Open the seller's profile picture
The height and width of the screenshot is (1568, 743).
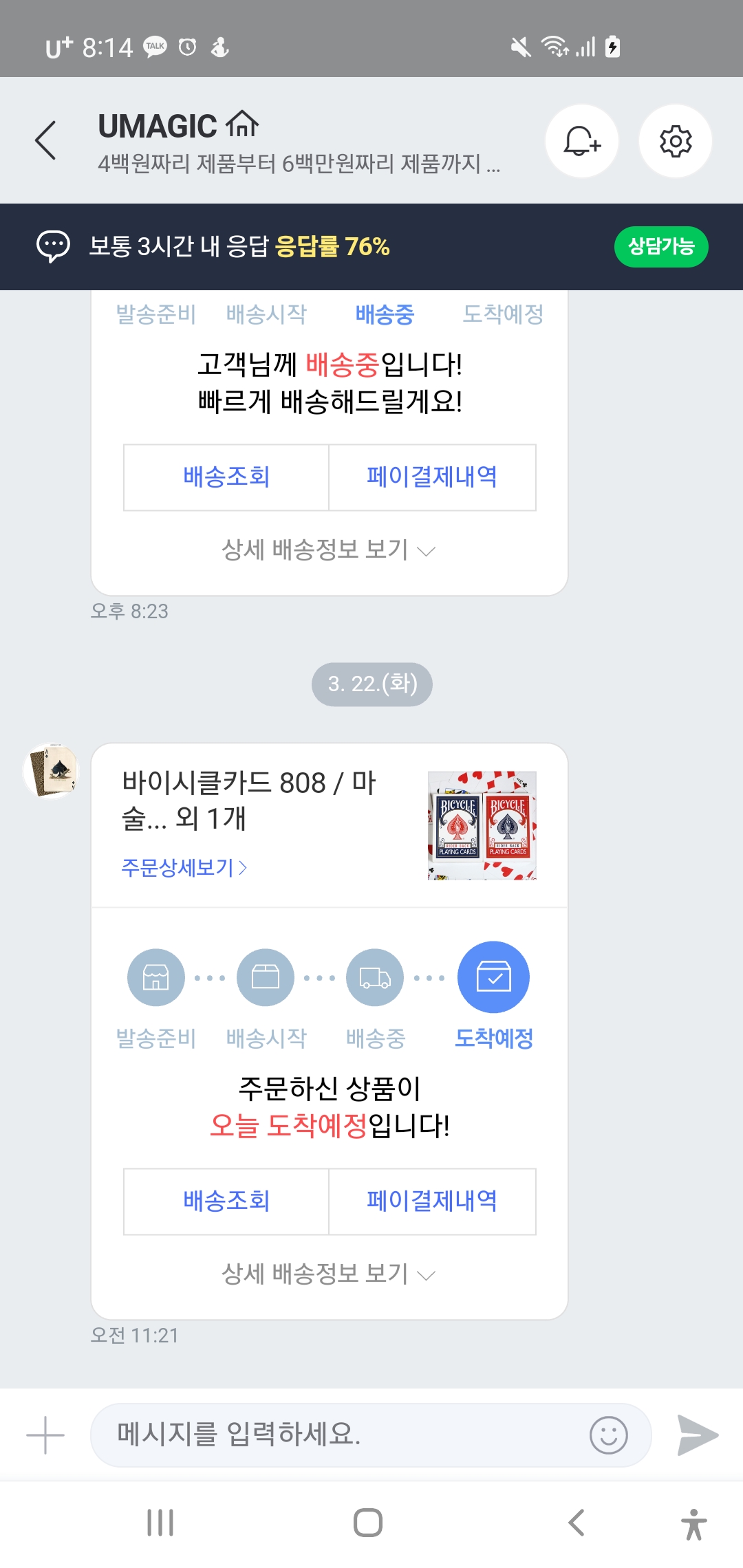tap(51, 770)
